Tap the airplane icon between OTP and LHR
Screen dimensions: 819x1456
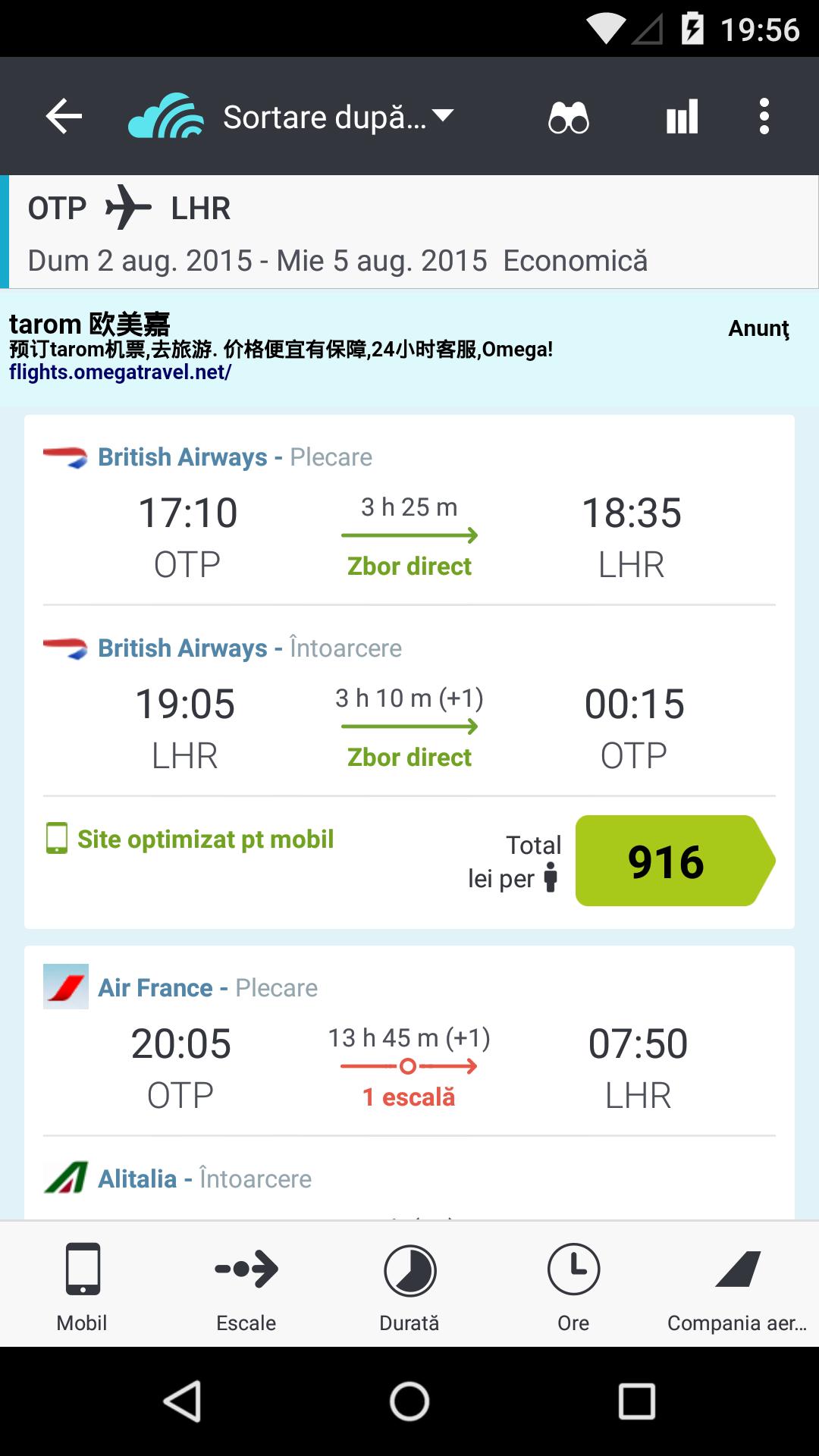click(129, 208)
